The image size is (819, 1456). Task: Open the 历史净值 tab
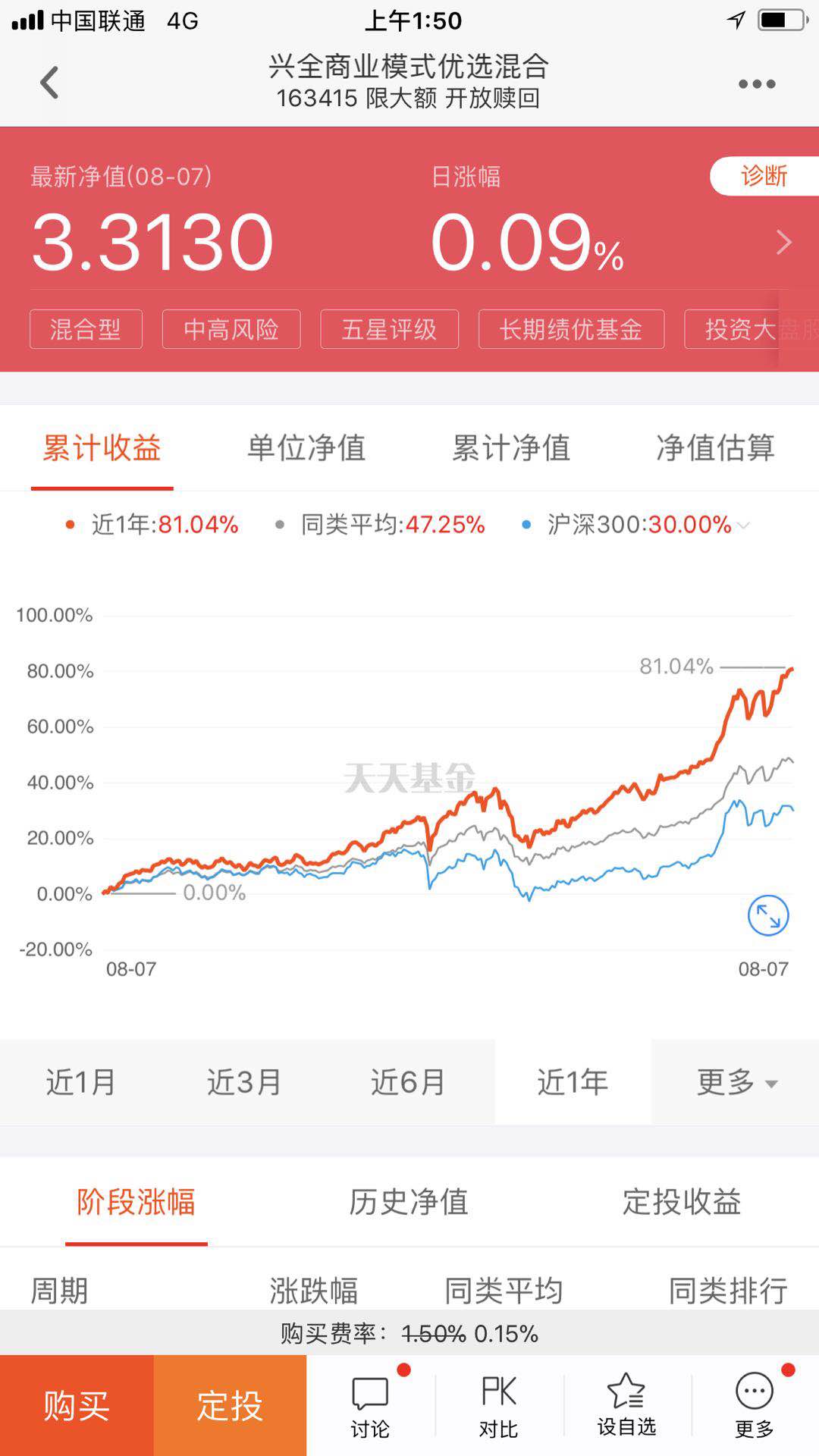tap(409, 1203)
